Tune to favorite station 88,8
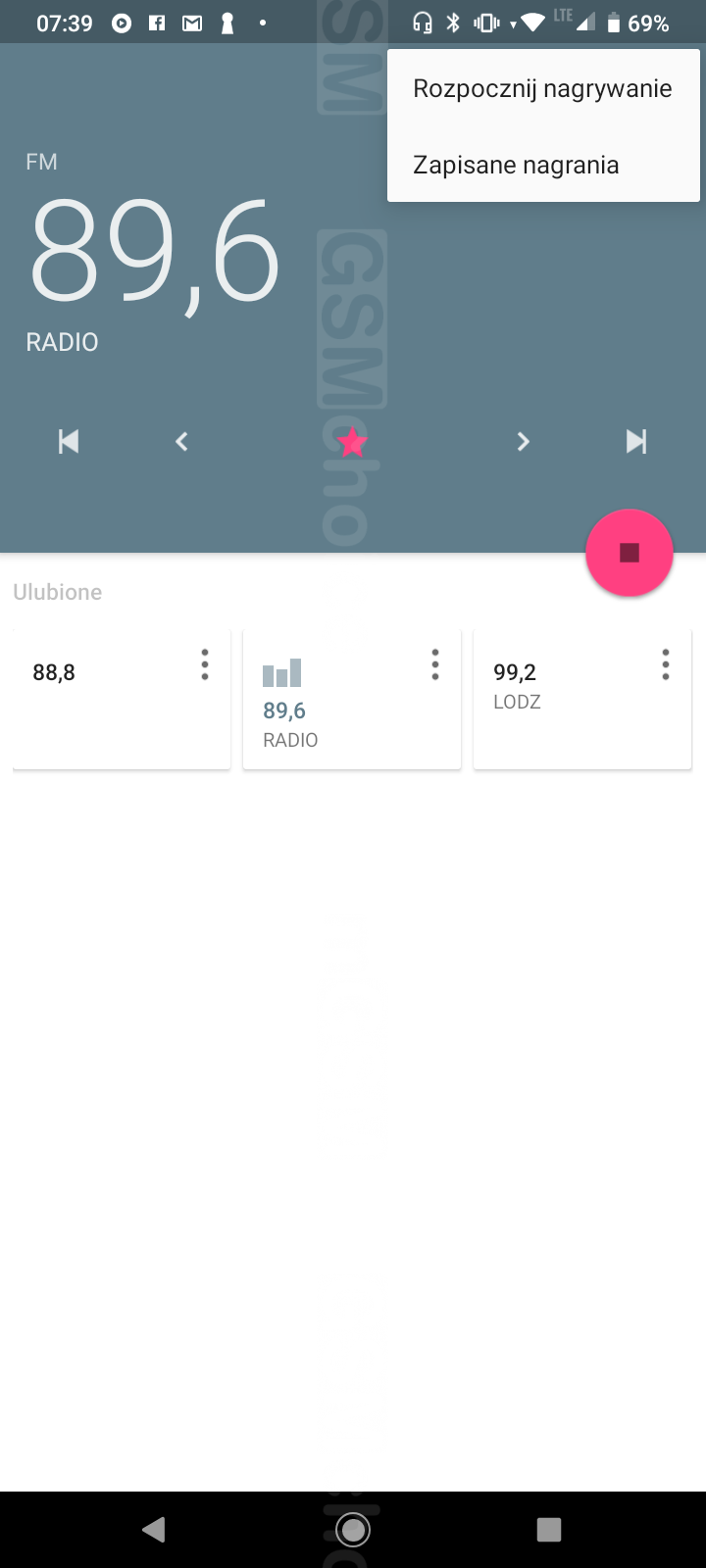 click(98, 698)
